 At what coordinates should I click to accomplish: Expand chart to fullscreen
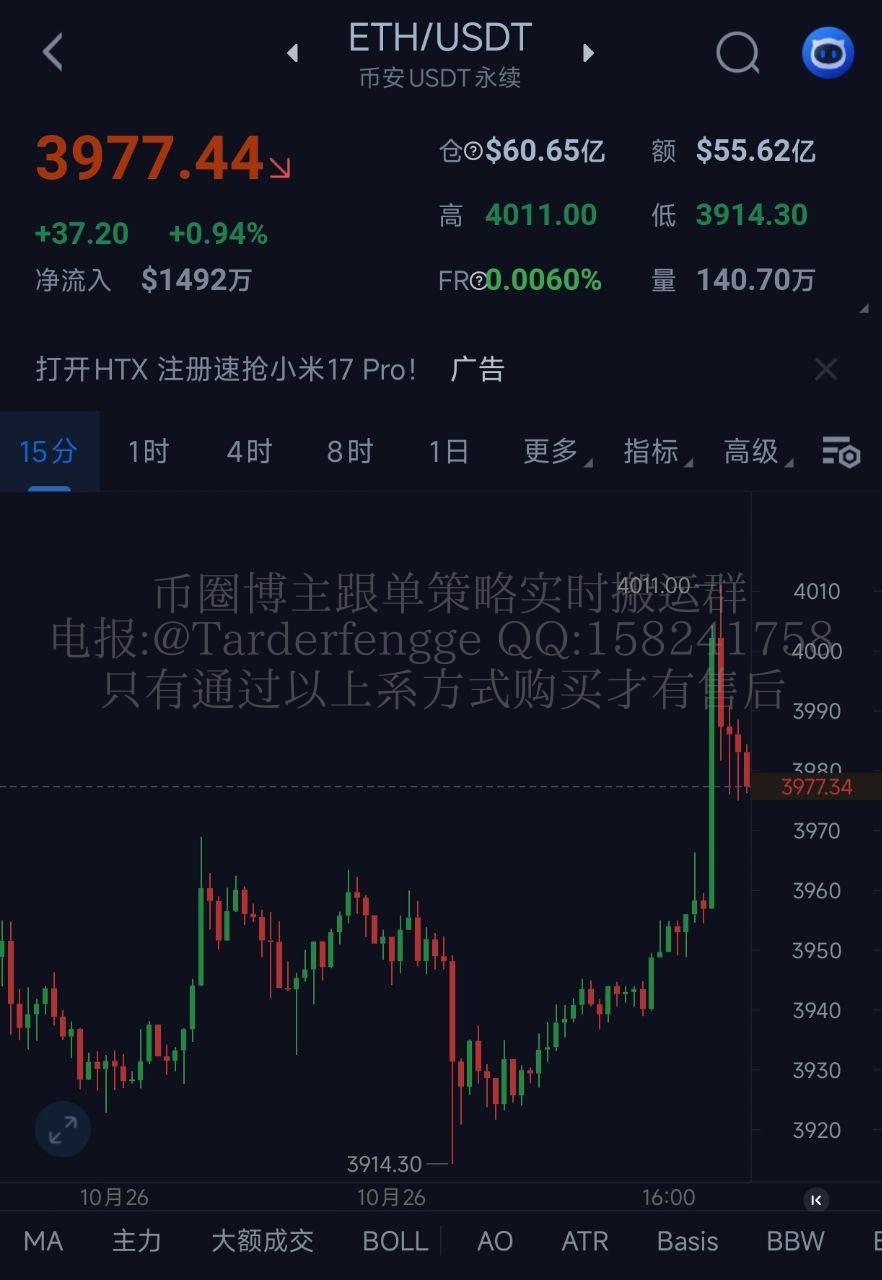(x=63, y=1130)
